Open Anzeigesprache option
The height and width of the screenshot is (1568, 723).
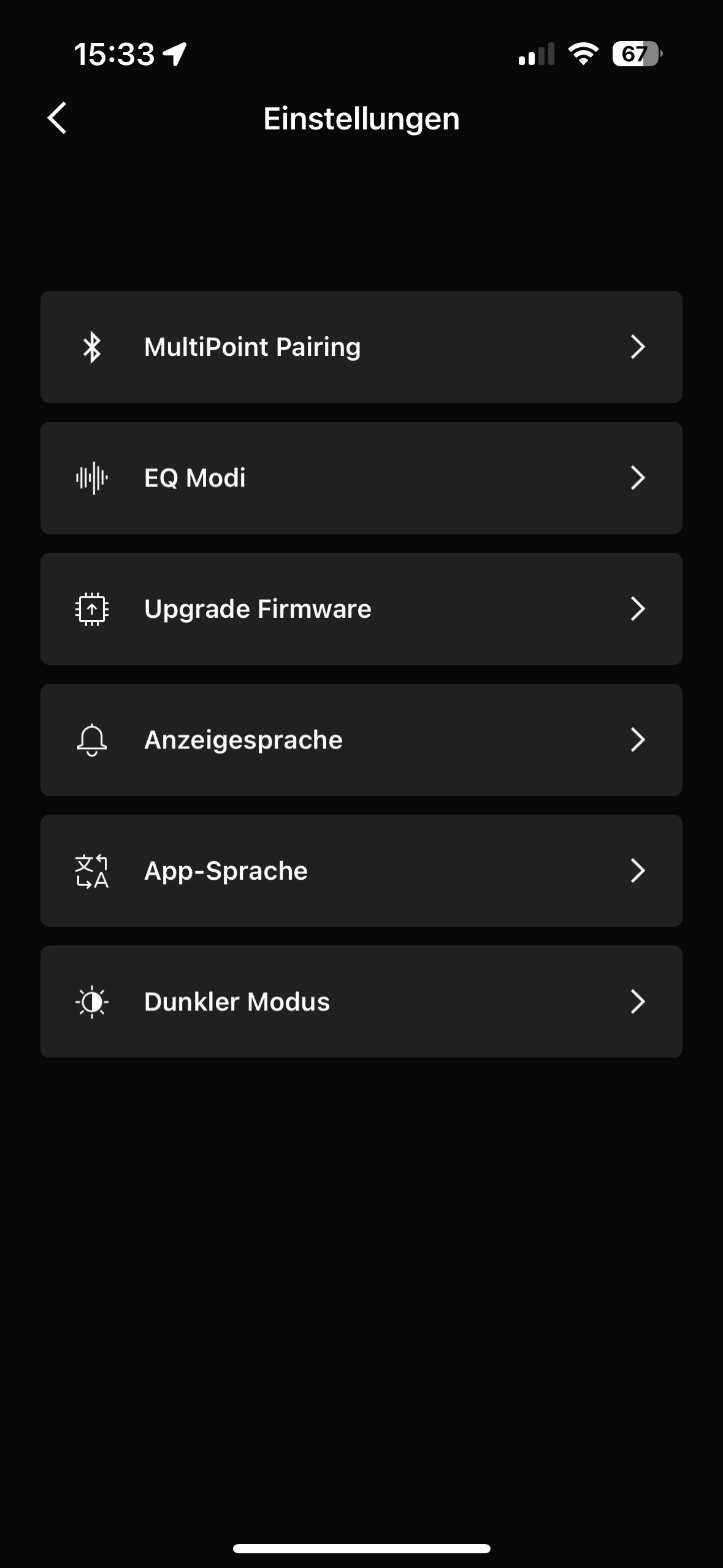click(361, 740)
